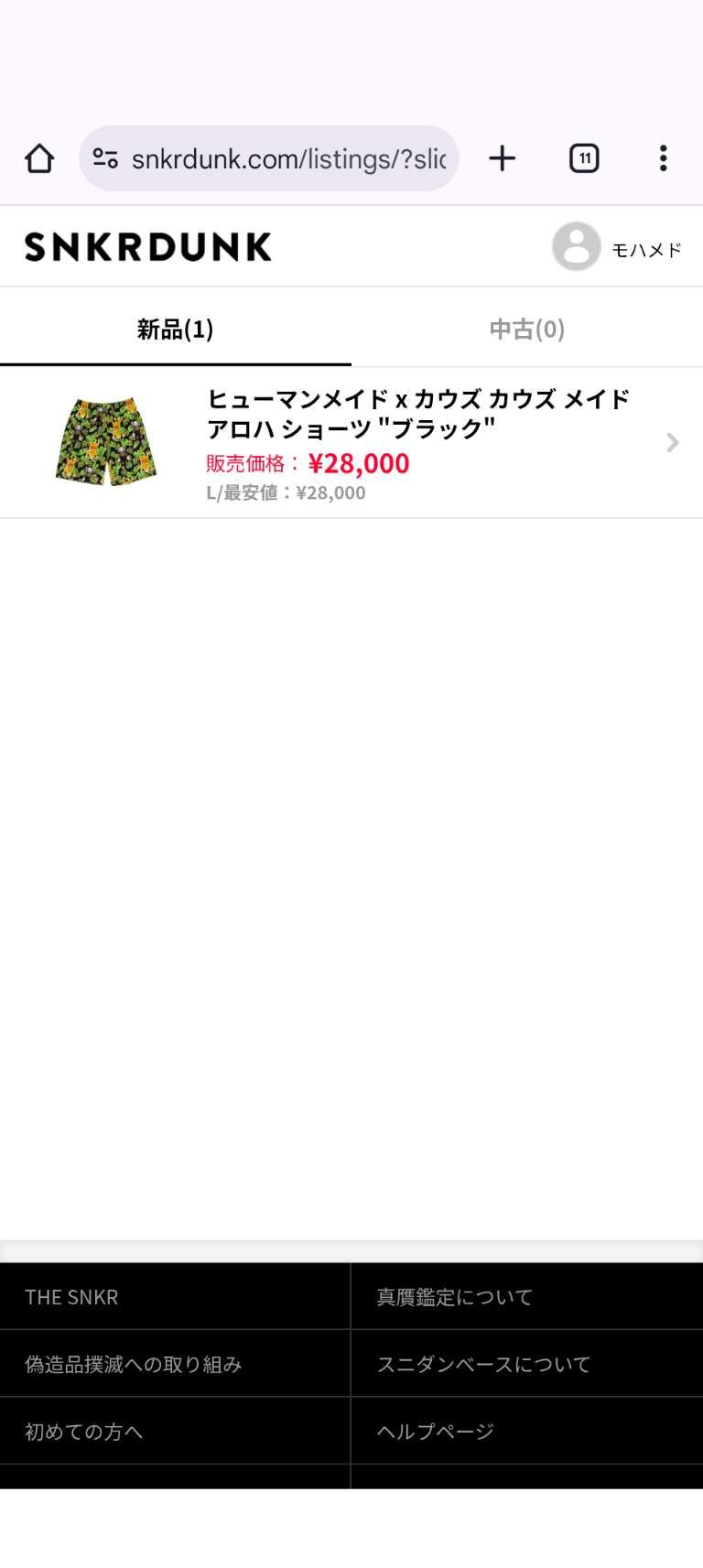Switch to the 新品(1) tab
Screen dimensions: 703x1568
pyautogui.click(x=175, y=330)
